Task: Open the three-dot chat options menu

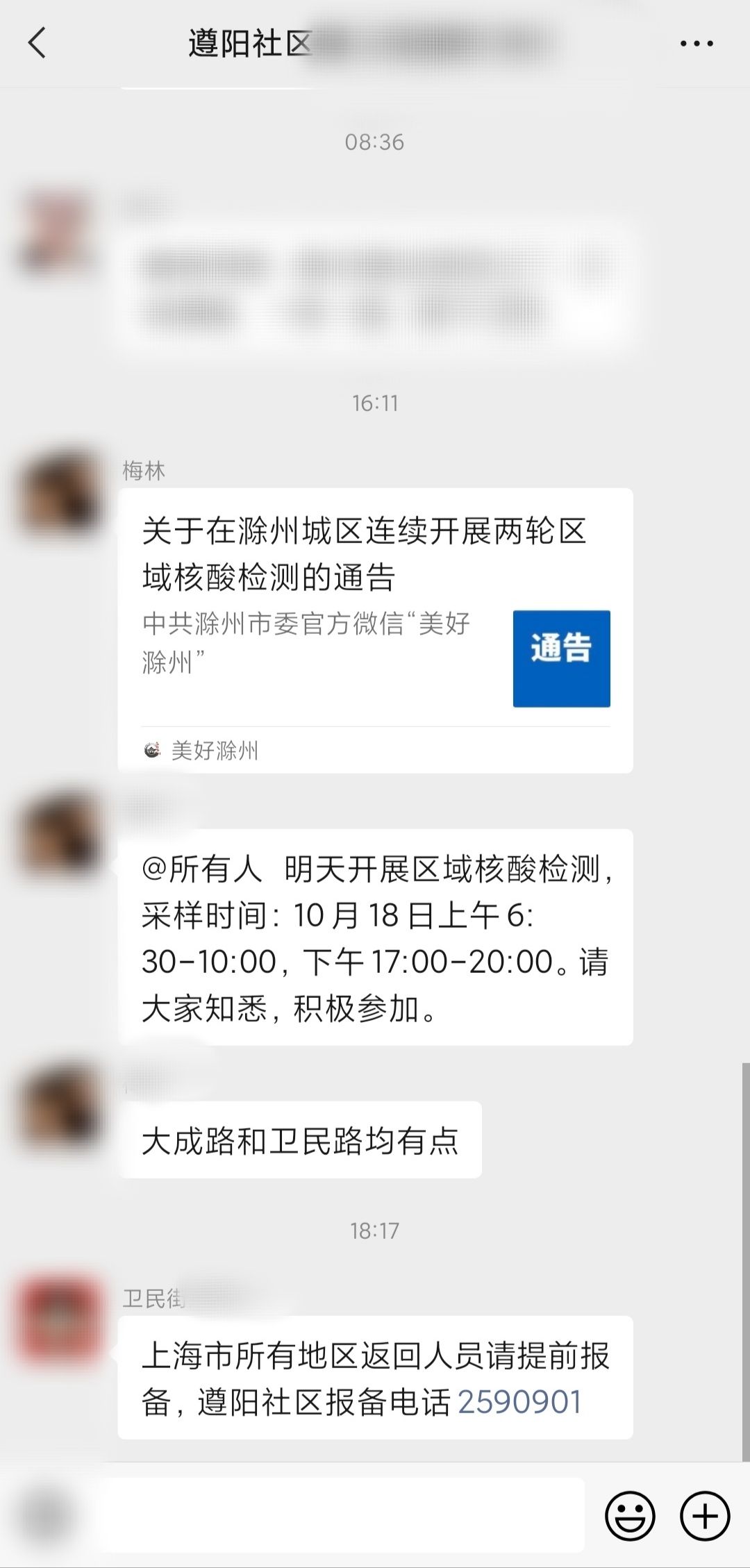Action: point(696,44)
